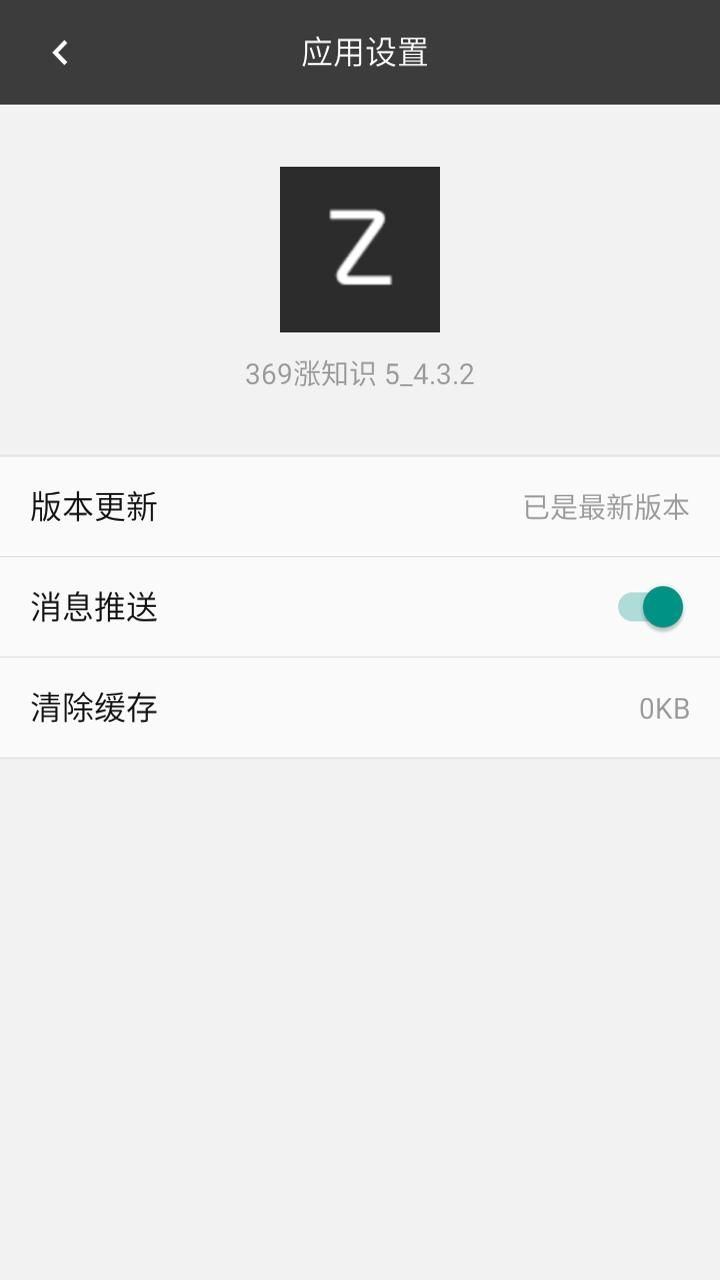Go back from 应用设置 screen
This screenshot has width=720, height=1280.
[60, 52]
